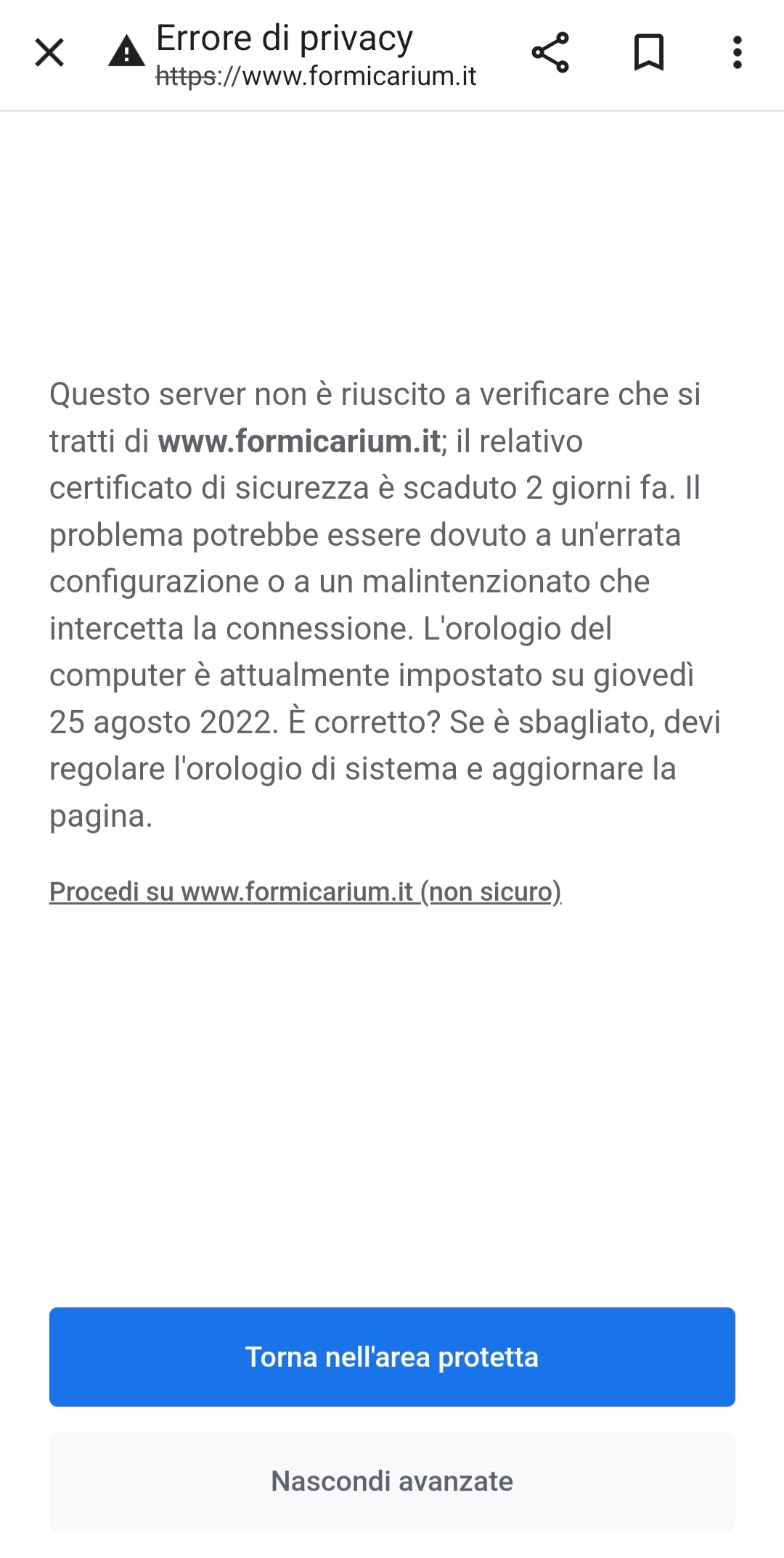784x1558 pixels.
Task: Select Nascondi avanzate
Action: coord(392,1481)
